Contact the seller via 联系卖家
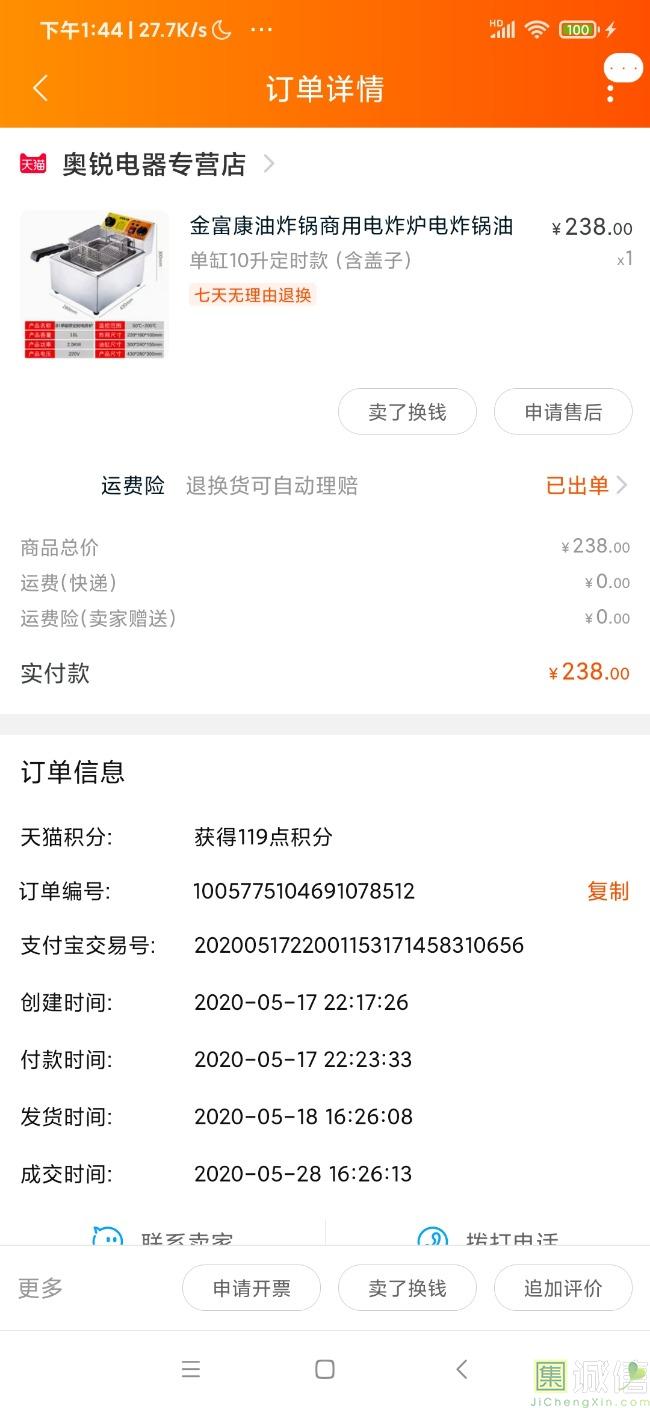 pos(165,1238)
